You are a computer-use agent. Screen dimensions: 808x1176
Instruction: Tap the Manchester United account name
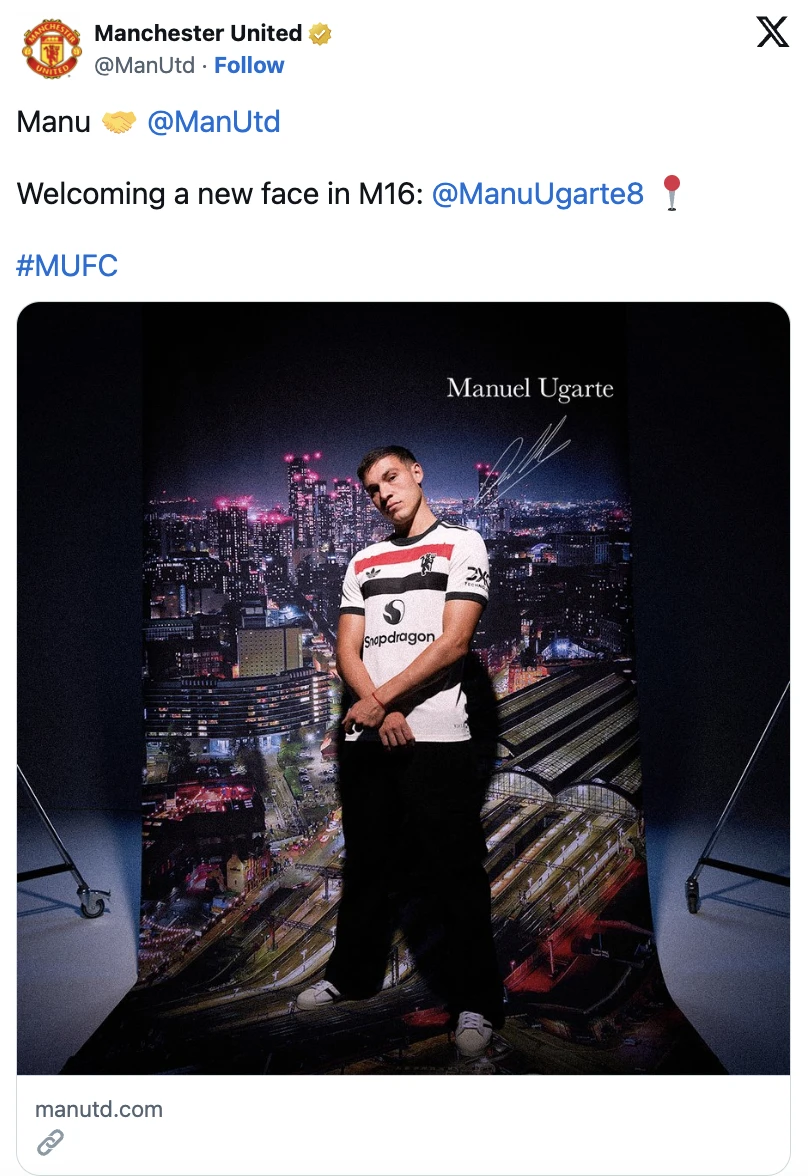point(198,33)
